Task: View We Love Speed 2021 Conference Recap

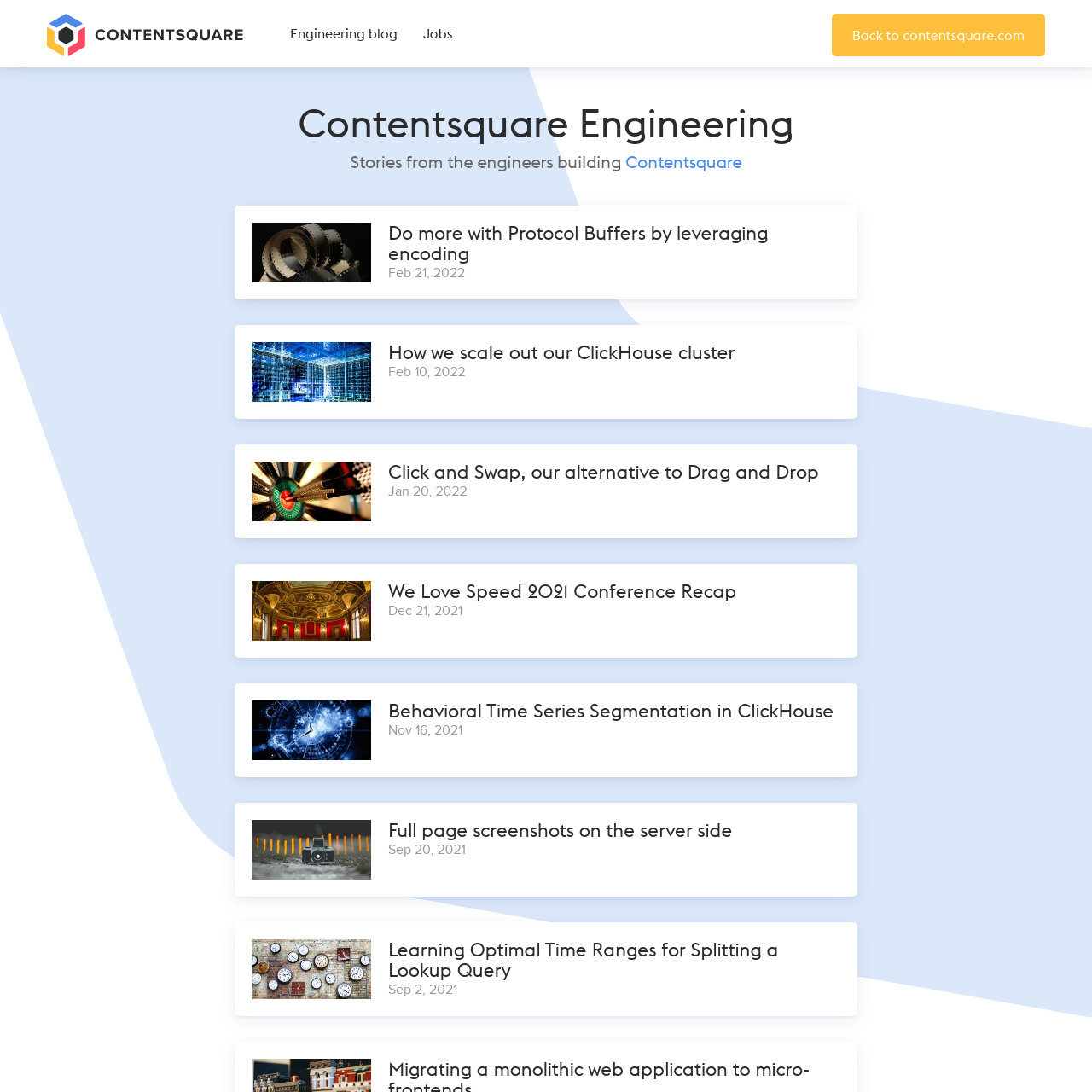Action: pos(561,592)
